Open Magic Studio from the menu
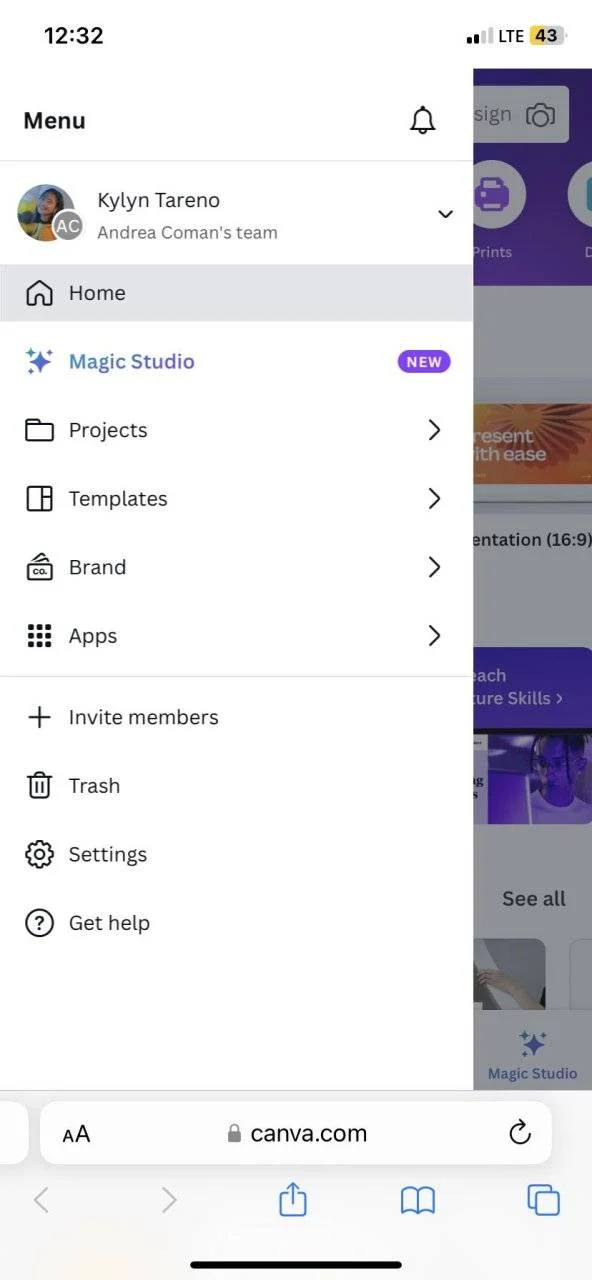The width and height of the screenshot is (592, 1280). click(236, 362)
